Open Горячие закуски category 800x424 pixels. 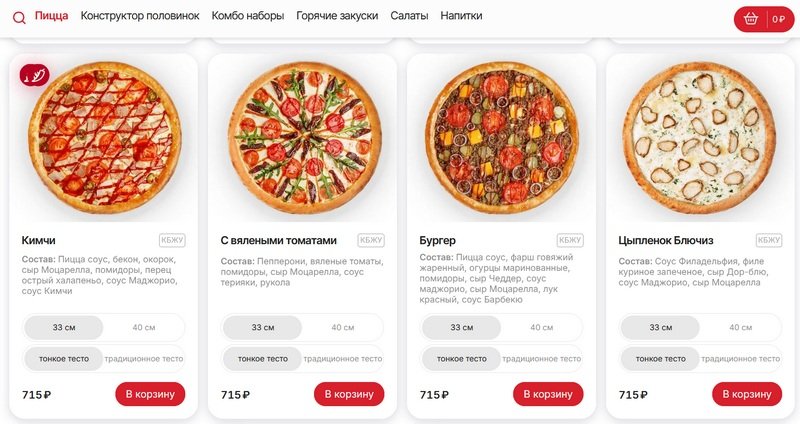tap(337, 16)
